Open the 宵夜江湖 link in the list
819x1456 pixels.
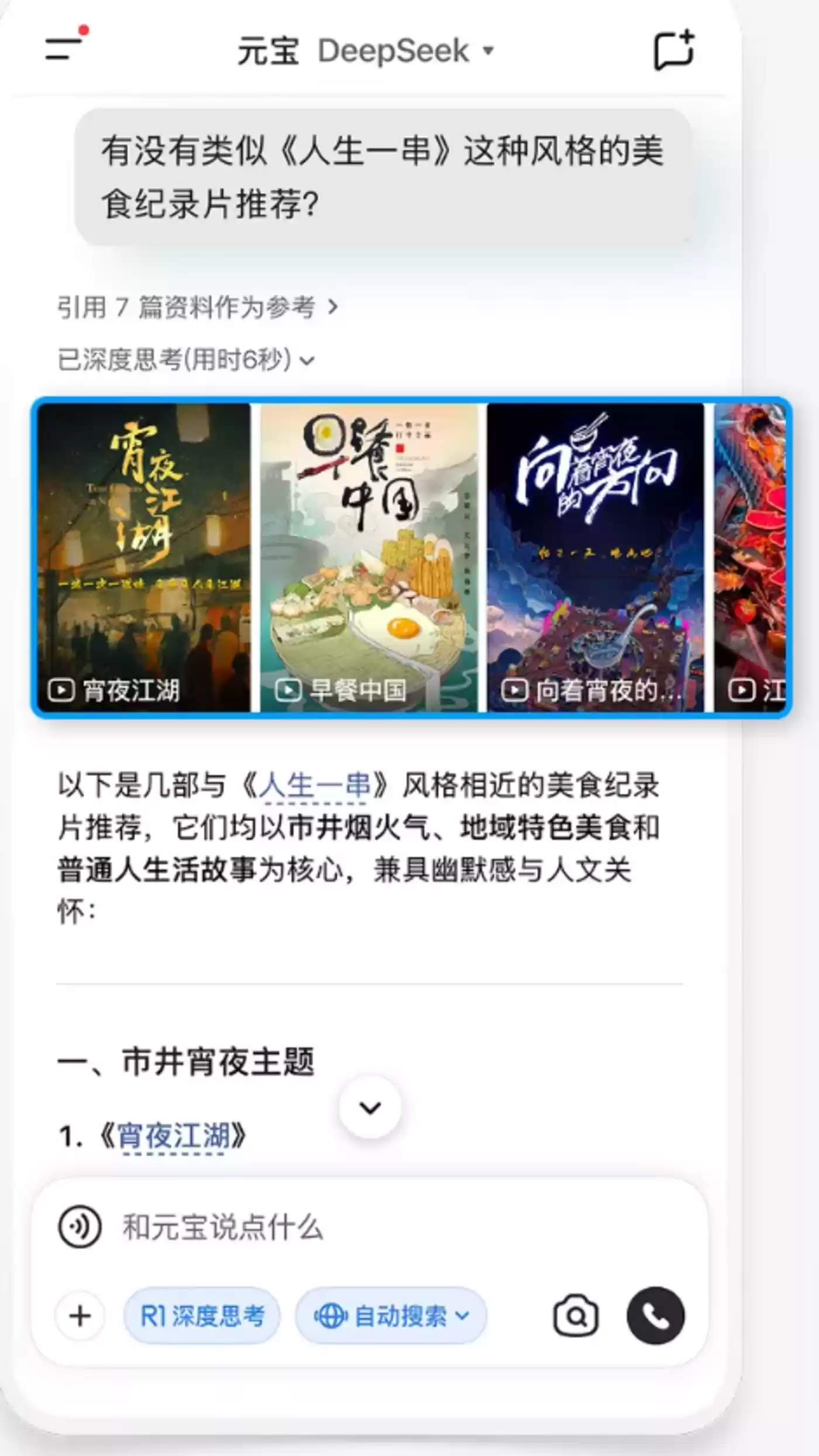(x=173, y=1135)
